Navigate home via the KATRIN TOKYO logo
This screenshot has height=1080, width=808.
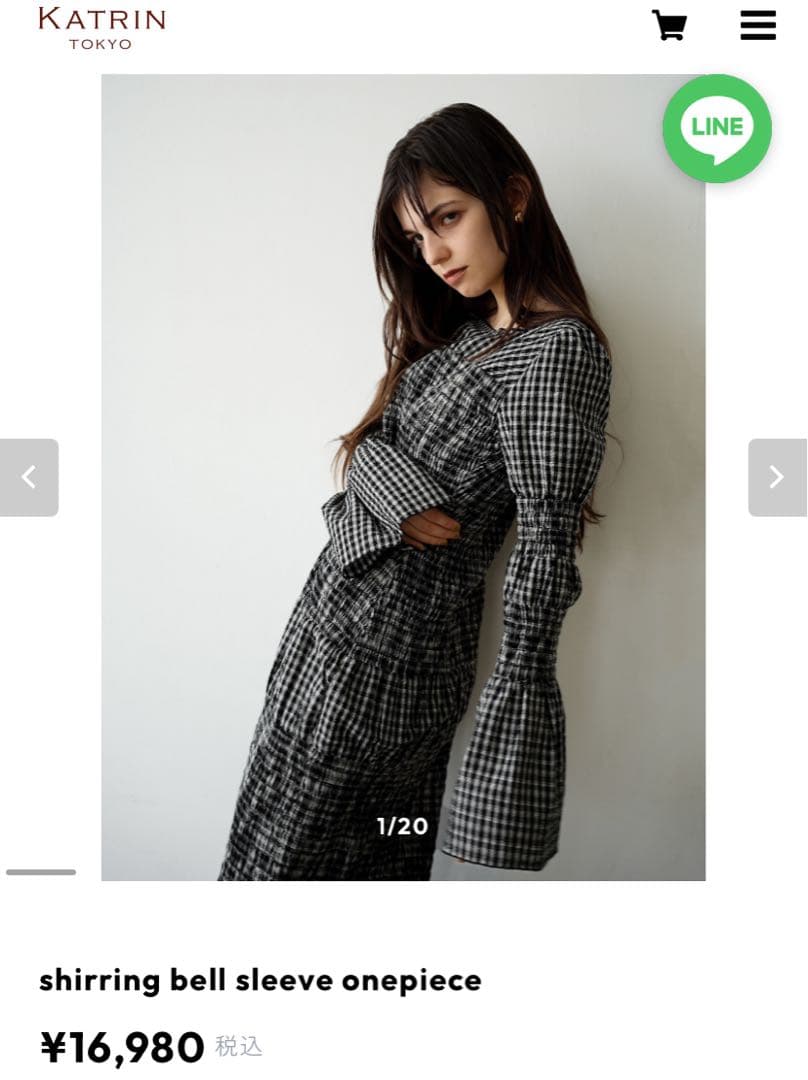(103, 27)
